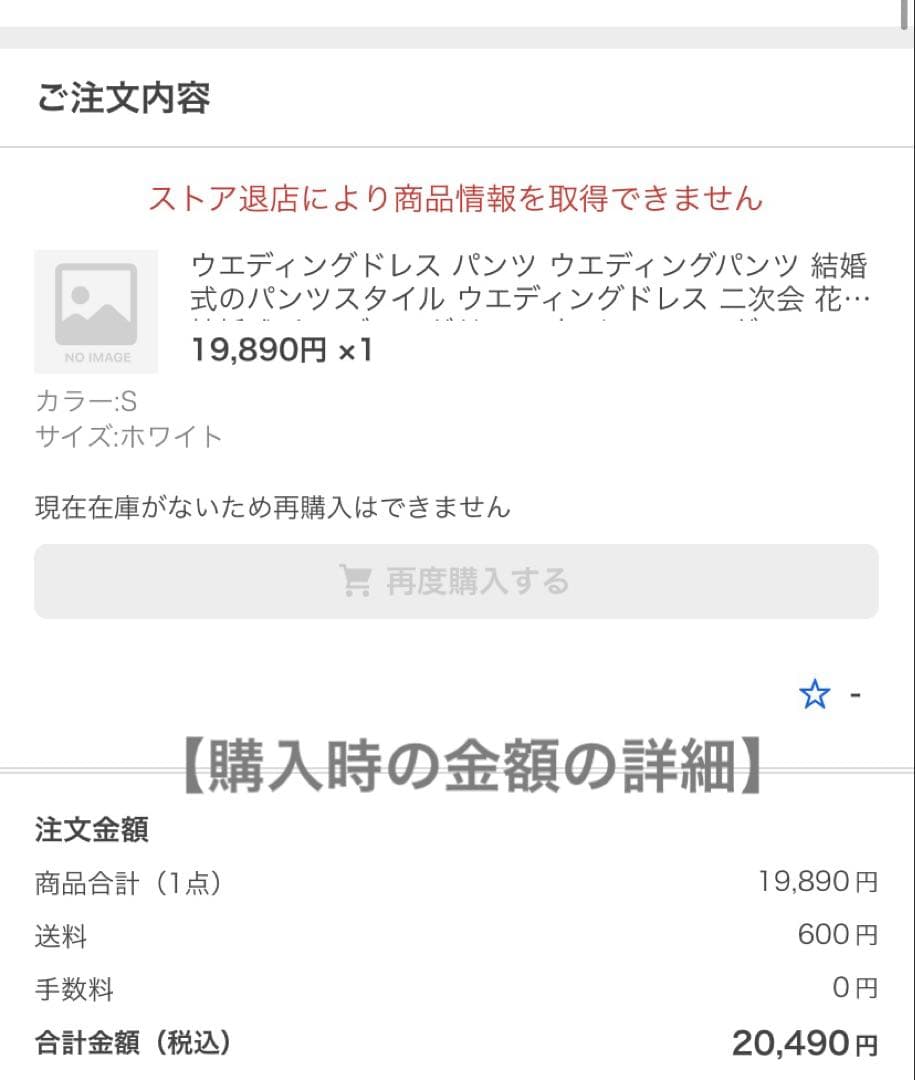Image resolution: width=915 pixels, height=1080 pixels.
Task: Click the 手数料 0円 fee row
Action: 457,988
